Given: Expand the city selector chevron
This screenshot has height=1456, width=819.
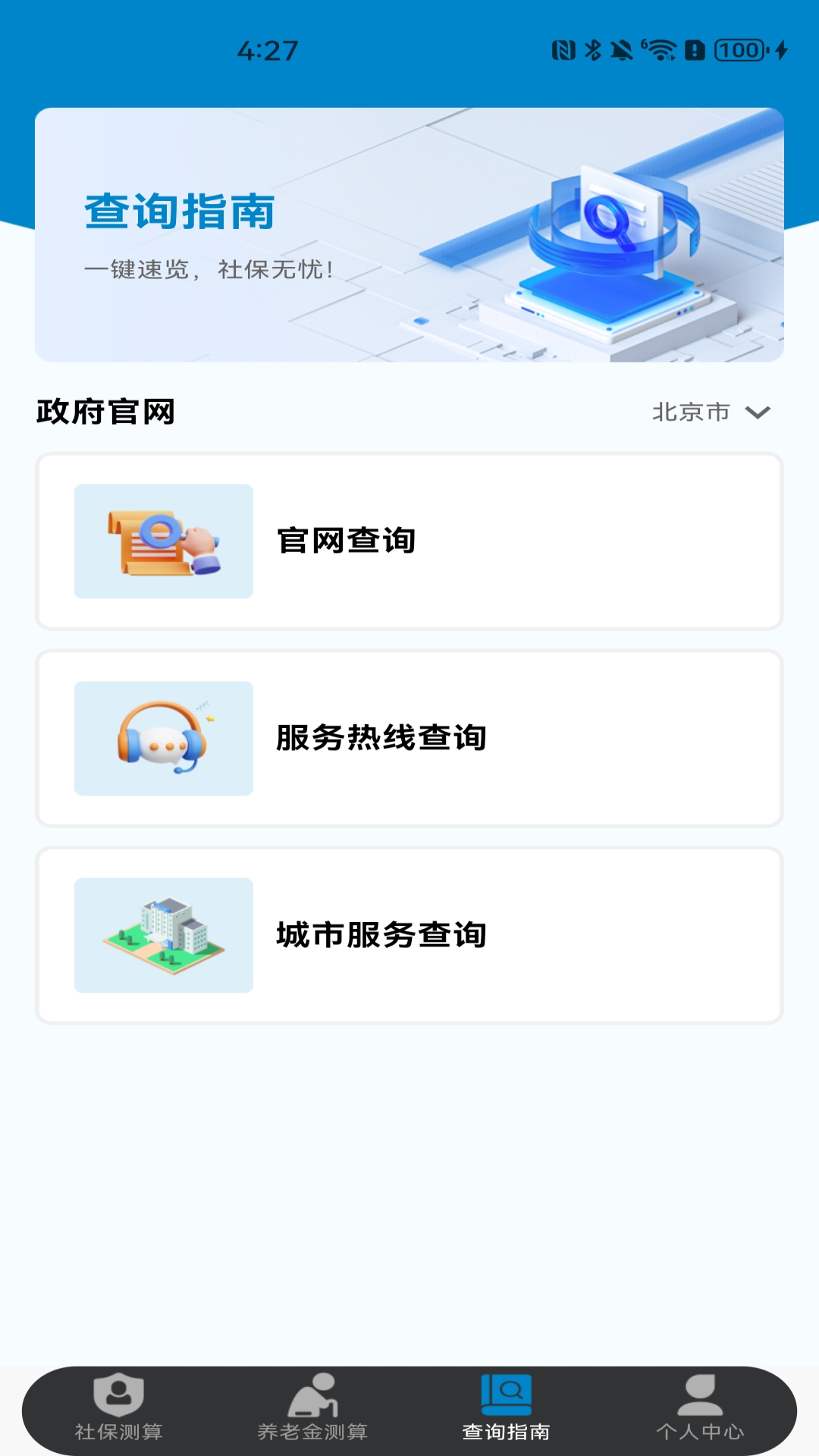Looking at the screenshot, I should [x=756, y=413].
